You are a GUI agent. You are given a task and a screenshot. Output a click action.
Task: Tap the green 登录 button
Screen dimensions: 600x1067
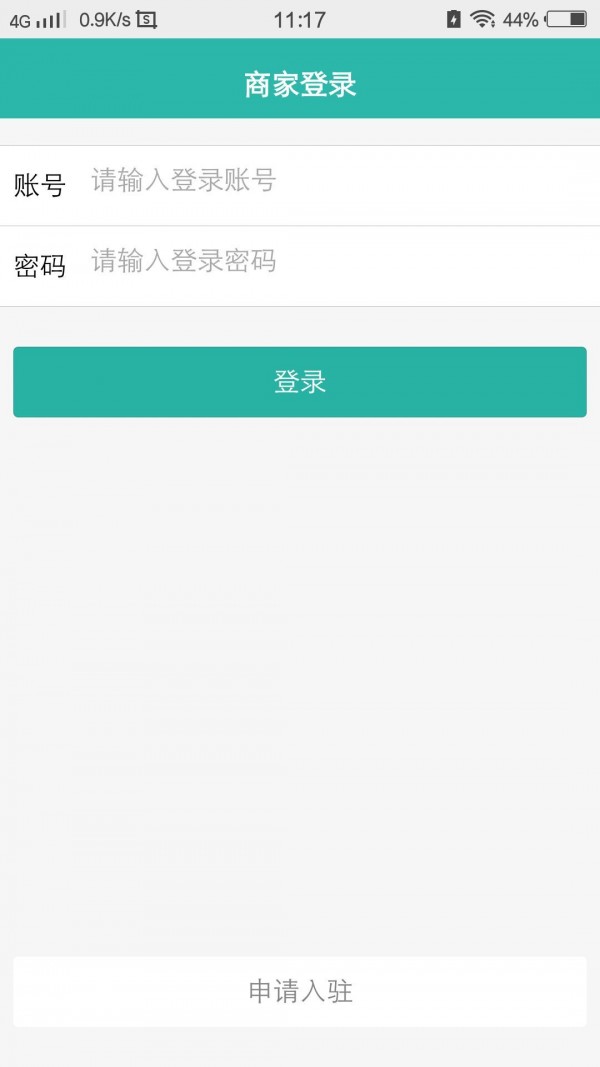point(300,382)
